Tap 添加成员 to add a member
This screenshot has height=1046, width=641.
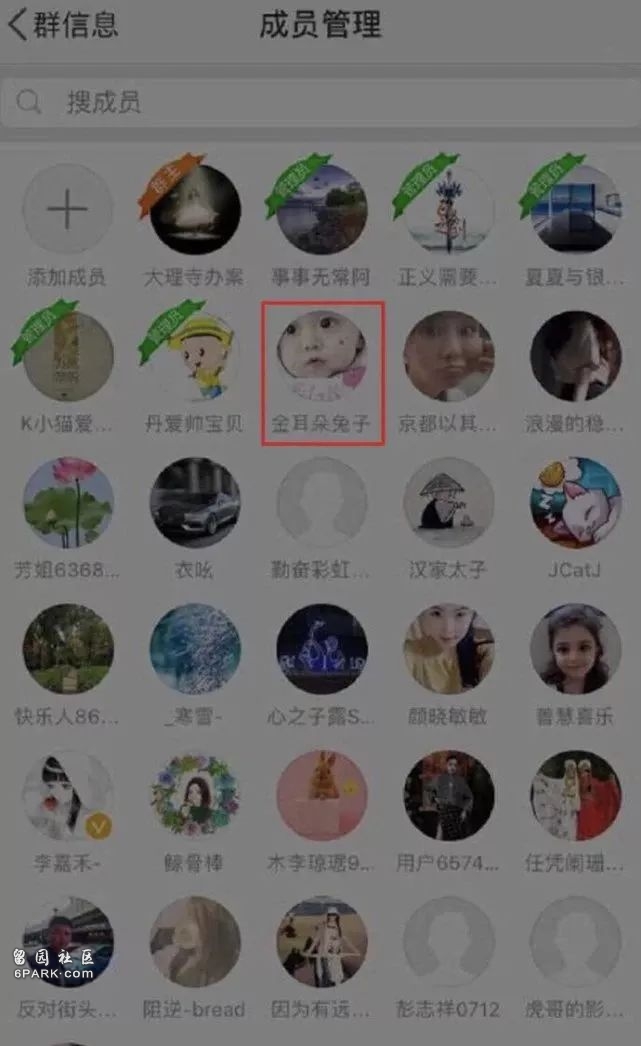tap(68, 210)
